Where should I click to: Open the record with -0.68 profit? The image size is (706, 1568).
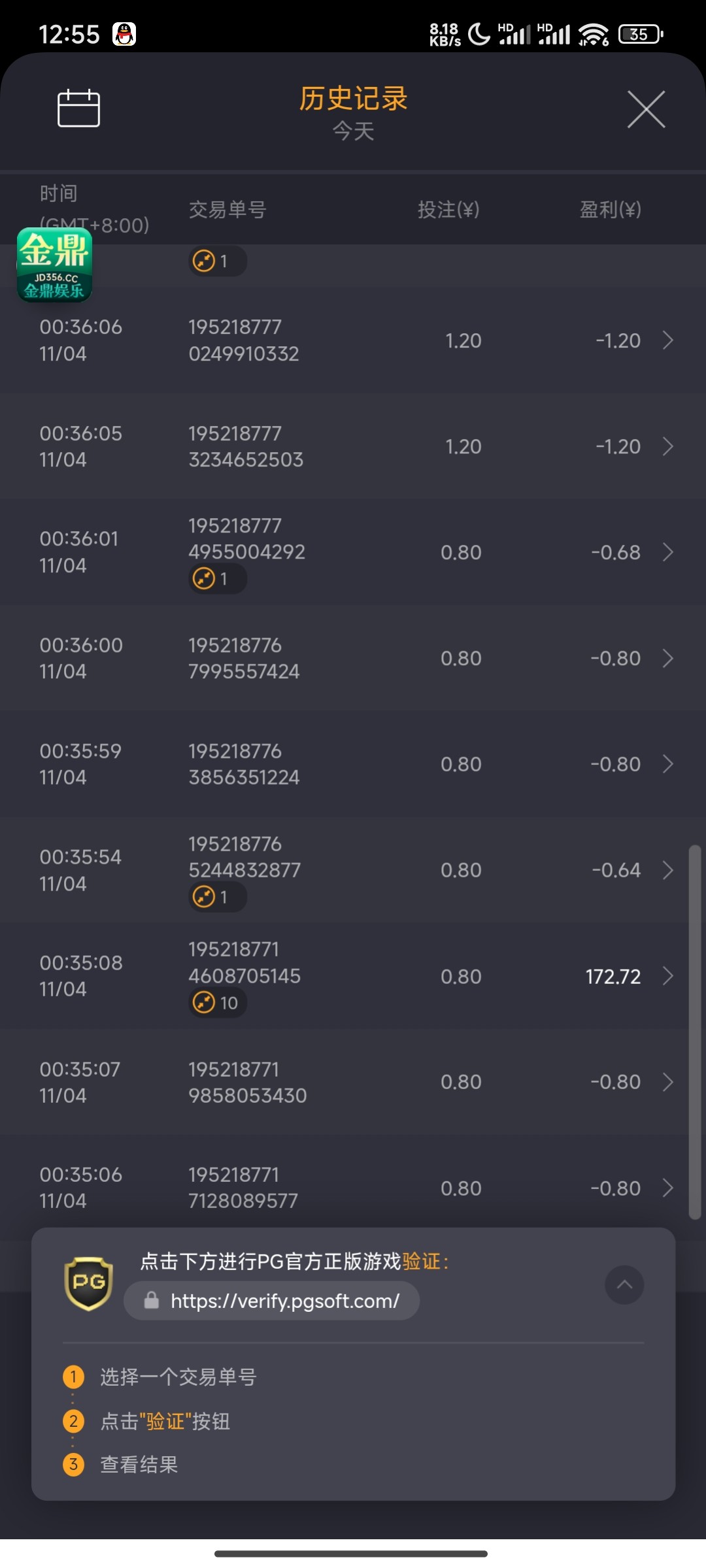353,553
